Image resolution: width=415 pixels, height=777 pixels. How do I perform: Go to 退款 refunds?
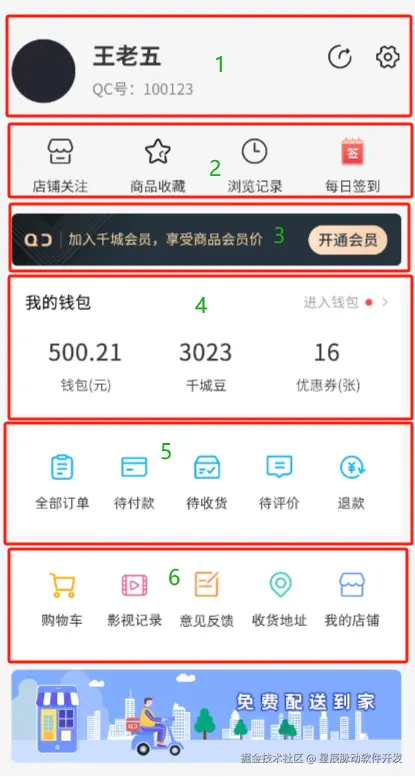pos(352,482)
